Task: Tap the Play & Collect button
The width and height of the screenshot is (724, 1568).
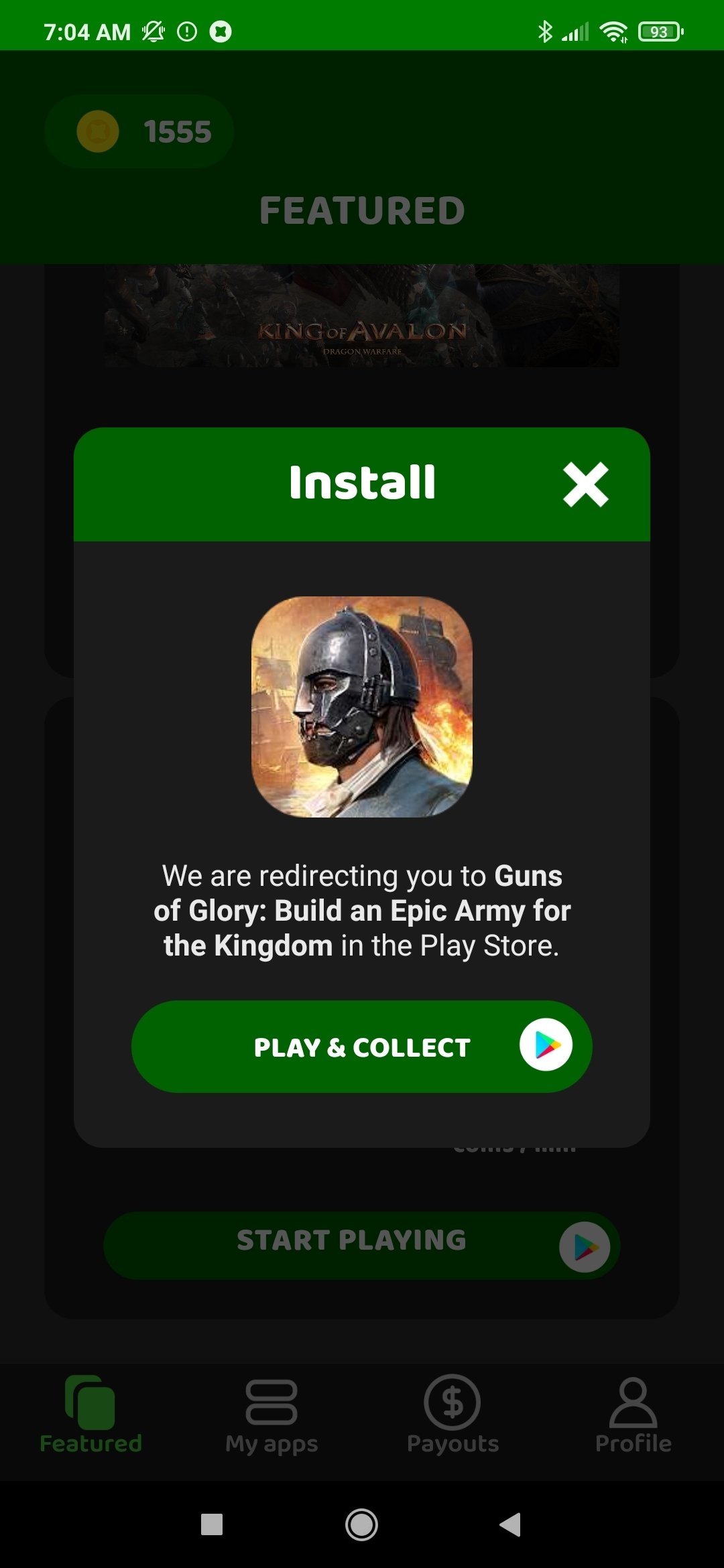Action: (362, 1047)
